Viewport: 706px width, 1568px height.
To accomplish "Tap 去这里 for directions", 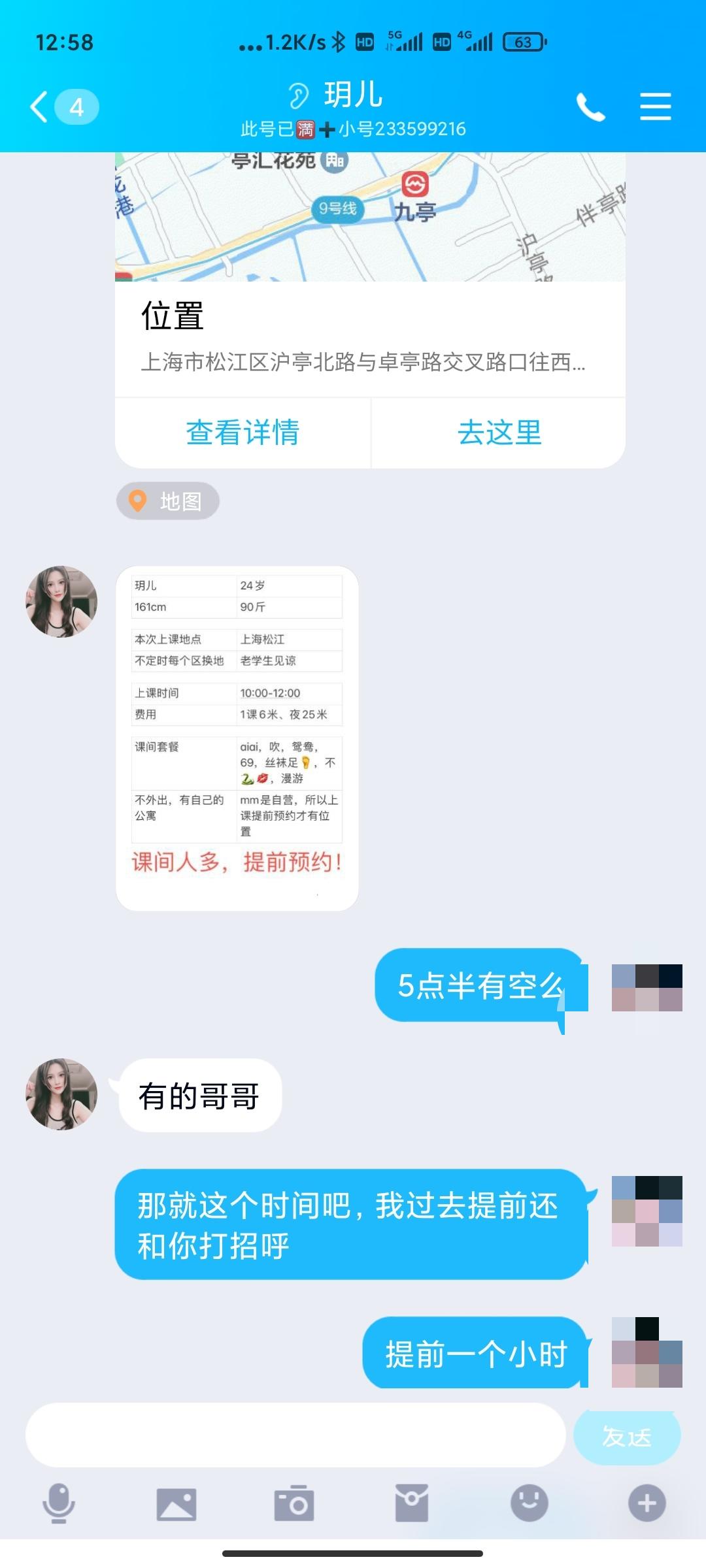I will pos(499,433).
